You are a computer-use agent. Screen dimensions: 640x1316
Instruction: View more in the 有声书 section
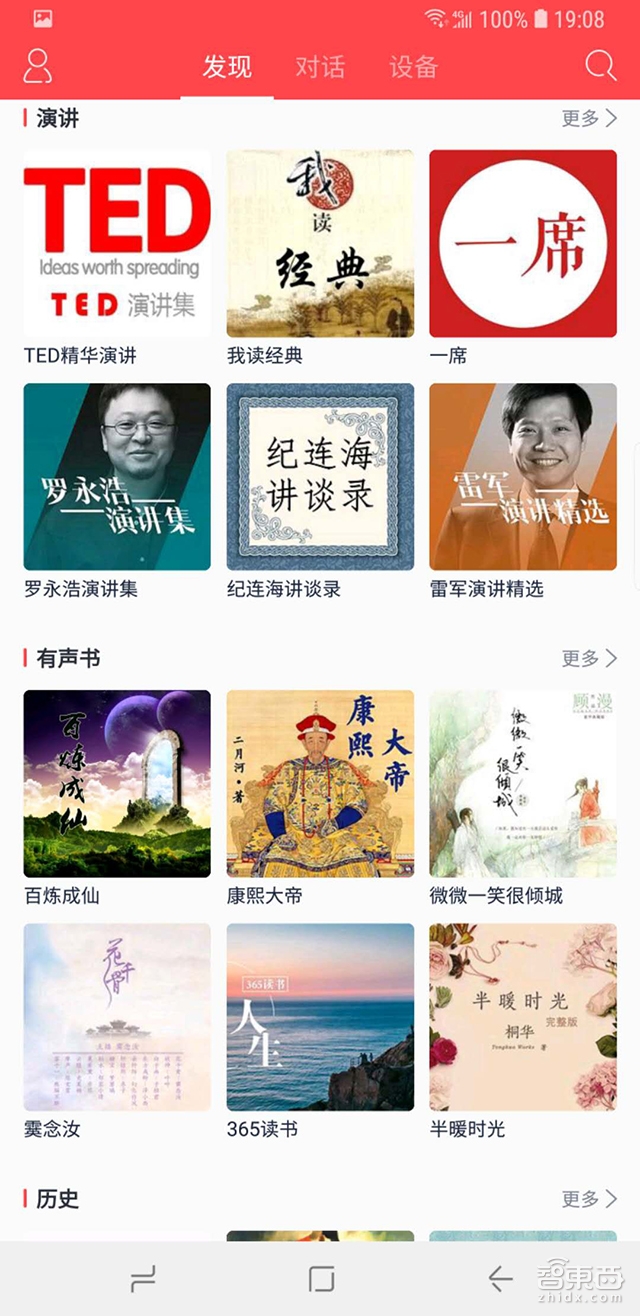(589, 658)
